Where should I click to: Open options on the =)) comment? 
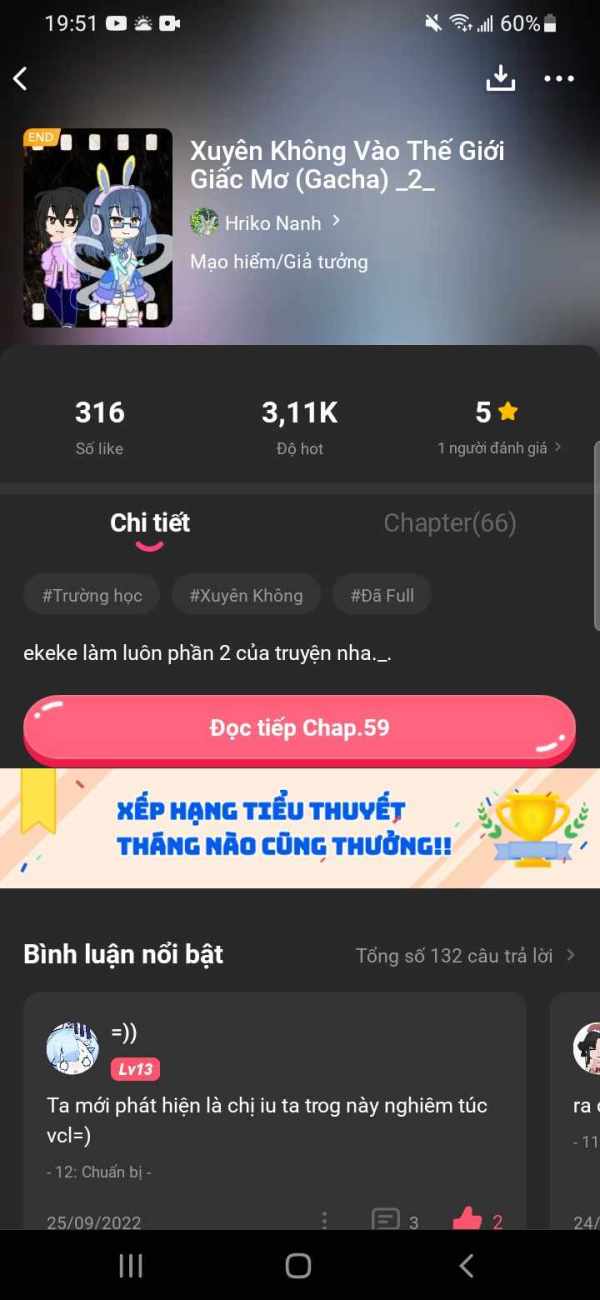click(x=324, y=1221)
